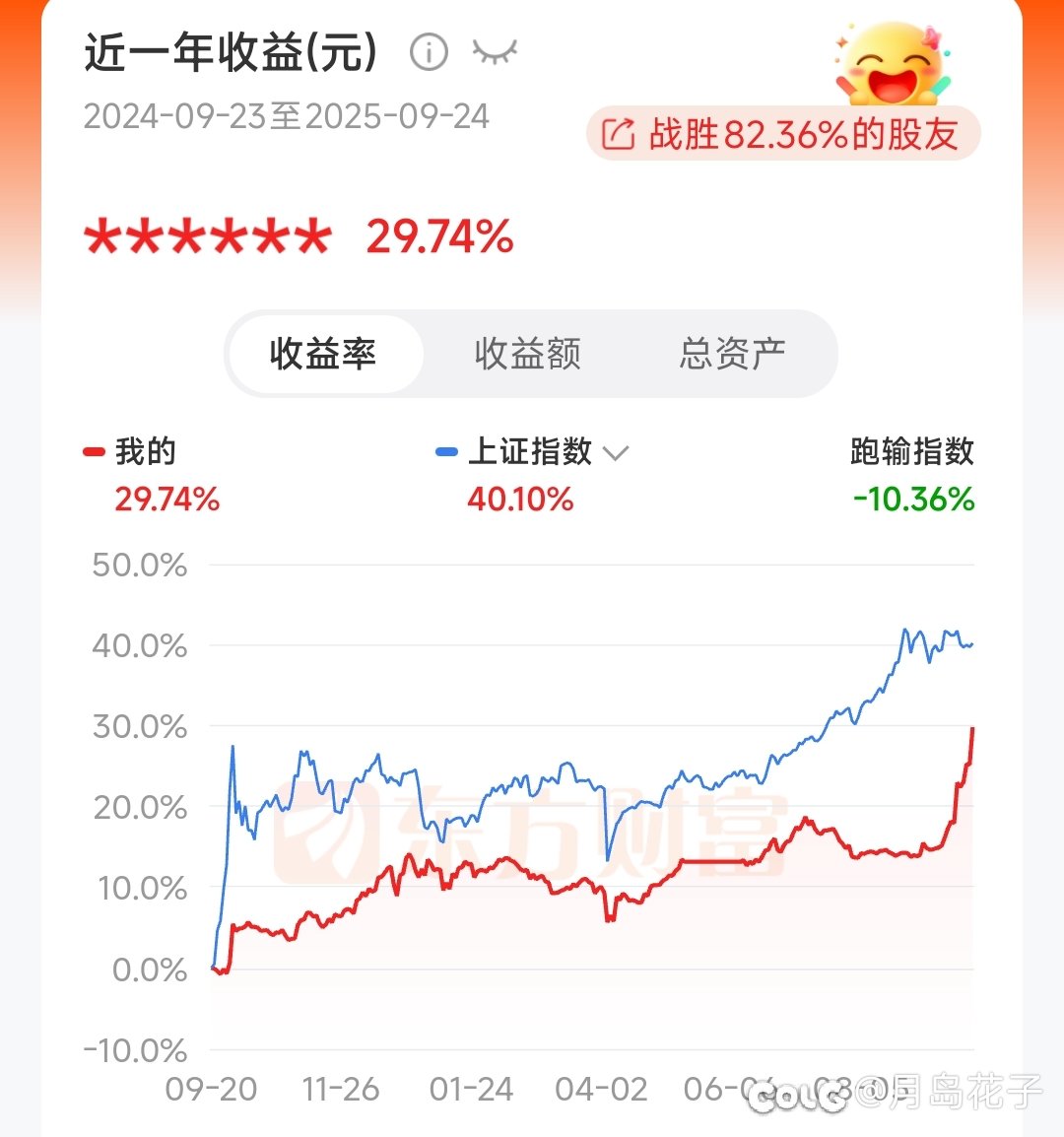Toggle the eye icon to reveal hidden earnings
The height and width of the screenshot is (1137, 1064).
coord(495,52)
